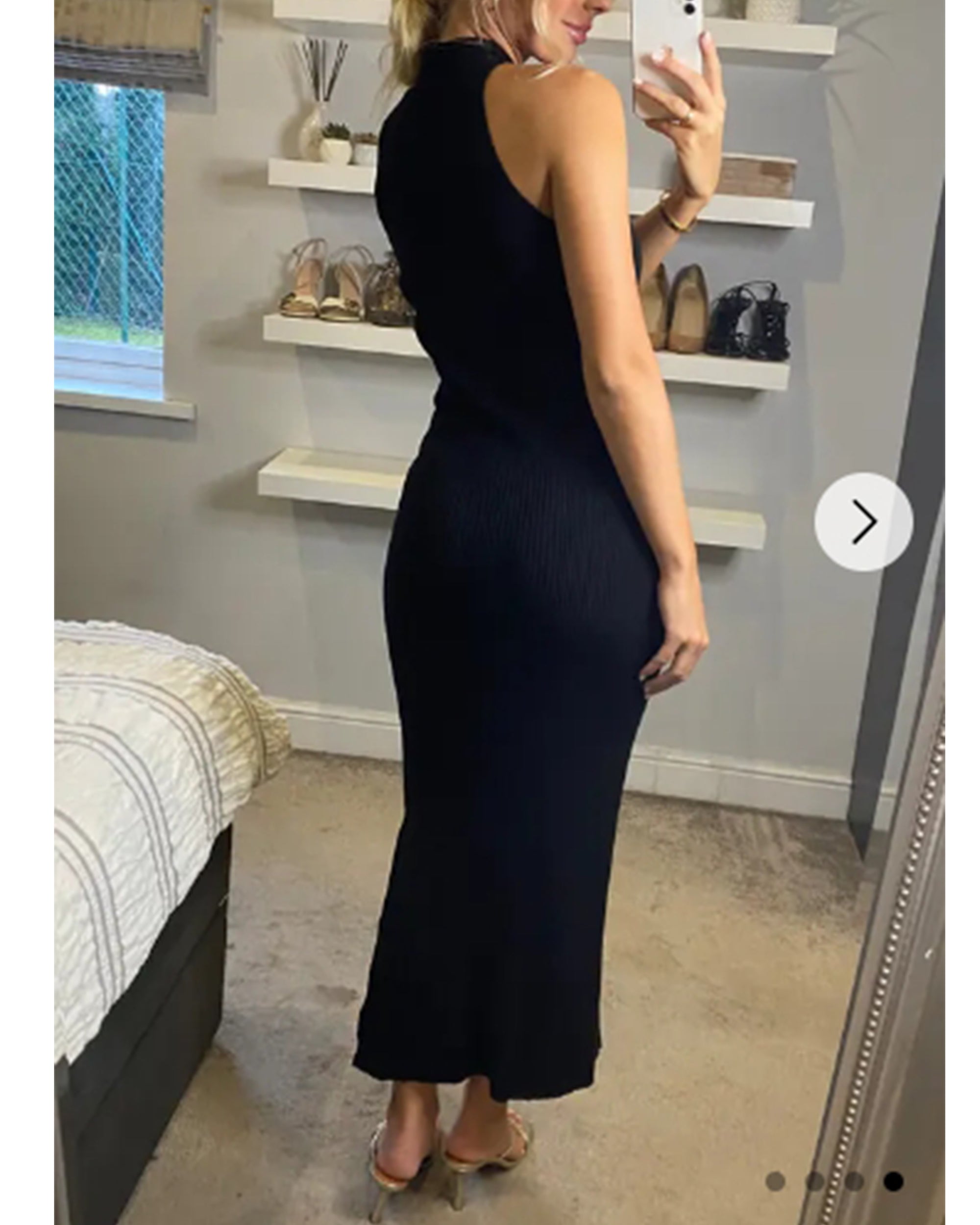Select the second carousel page dot
980x1225 pixels.
pyautogui.click(x=815, y=1181)
